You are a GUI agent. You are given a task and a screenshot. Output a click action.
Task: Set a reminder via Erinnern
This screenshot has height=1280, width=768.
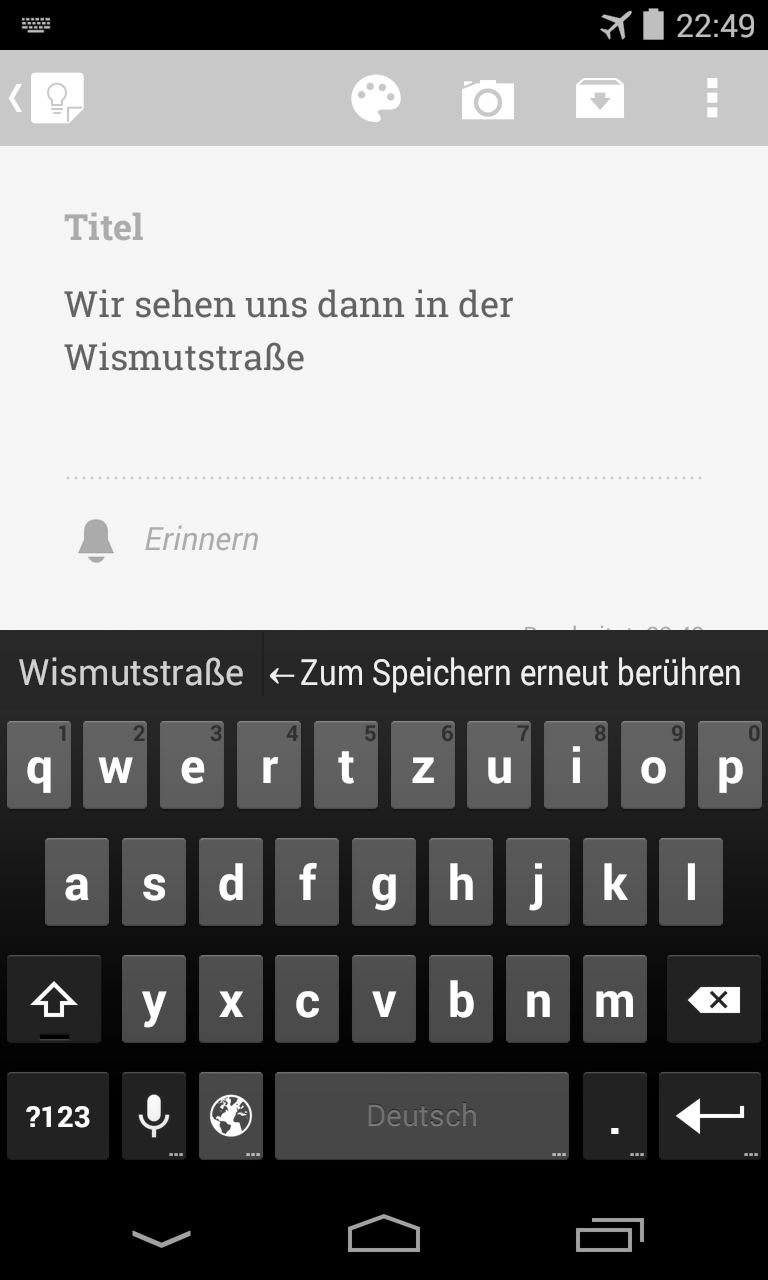pyautogui.click(x=200, y=539)
